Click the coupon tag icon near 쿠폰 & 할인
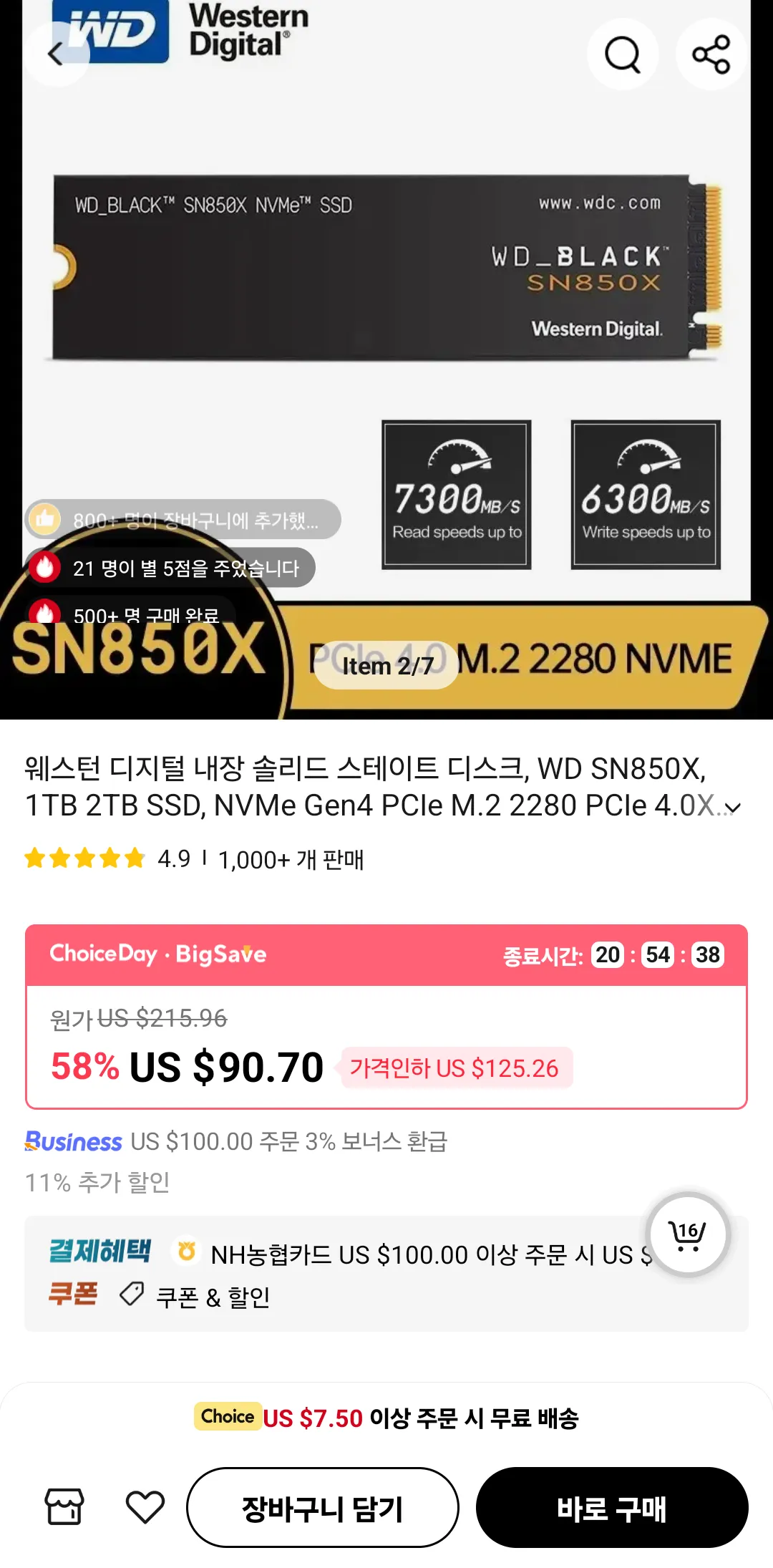 click(132, 1294)
